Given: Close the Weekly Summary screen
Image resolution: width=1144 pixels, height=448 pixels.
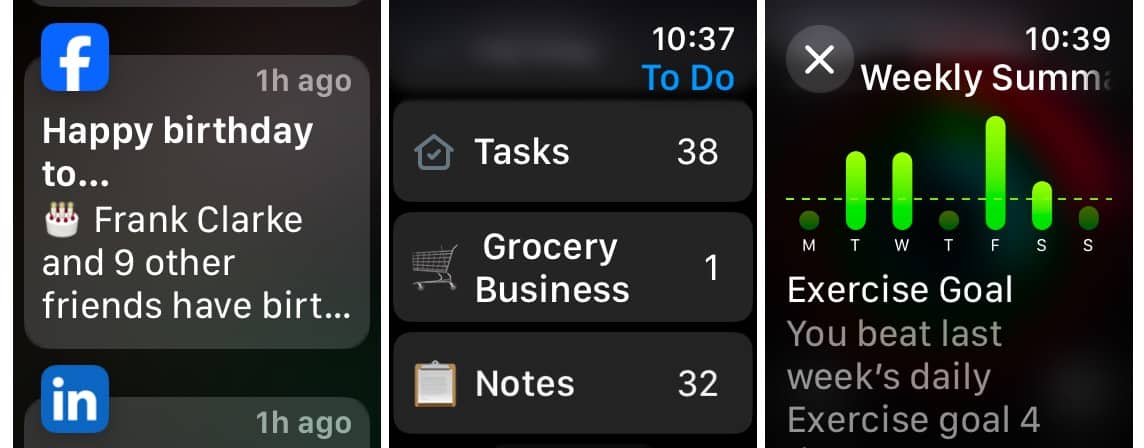Looking at the screenshot, I should pyautogui.click(x=819, y=59).
